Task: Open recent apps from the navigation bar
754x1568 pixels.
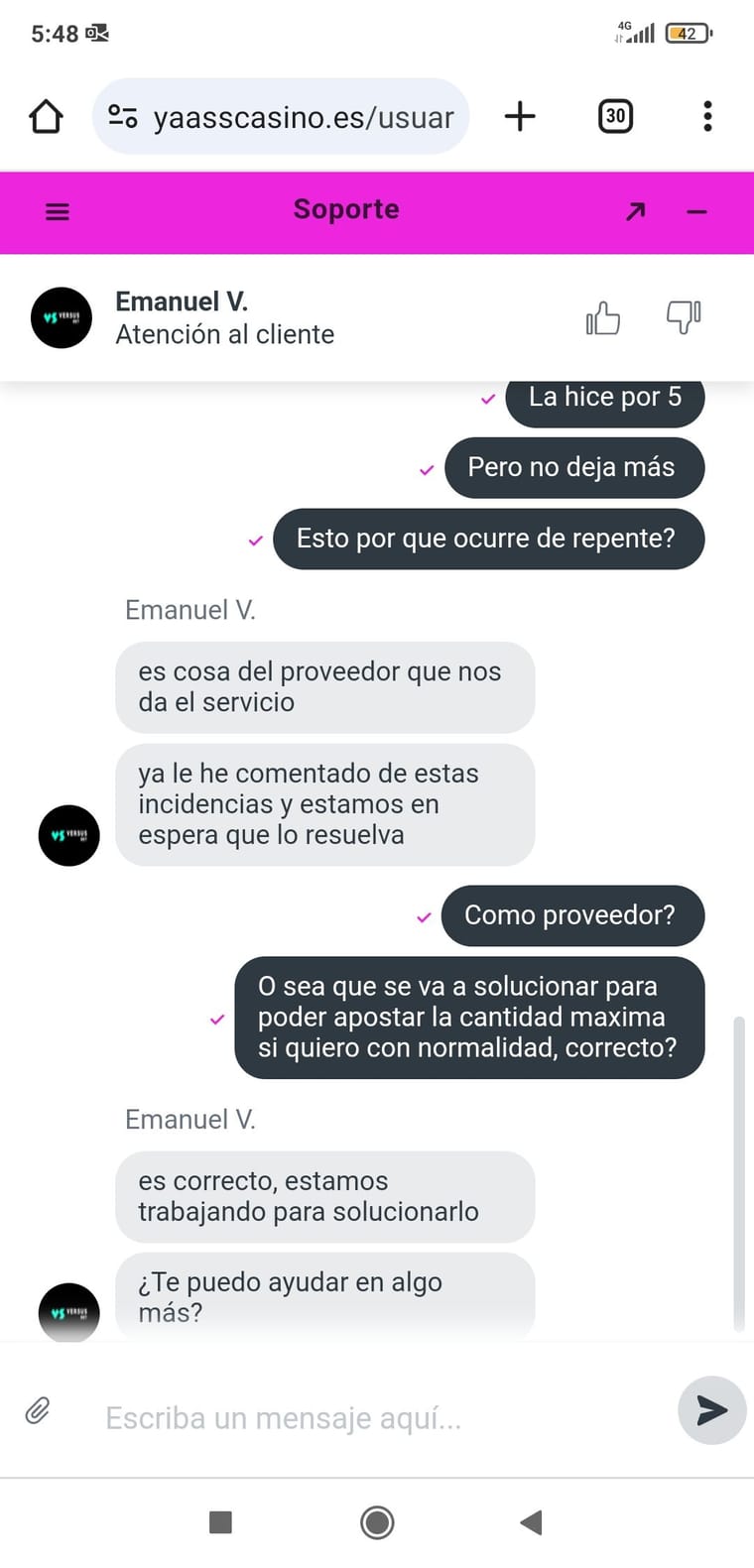Action: click(x=220, y=1522)
